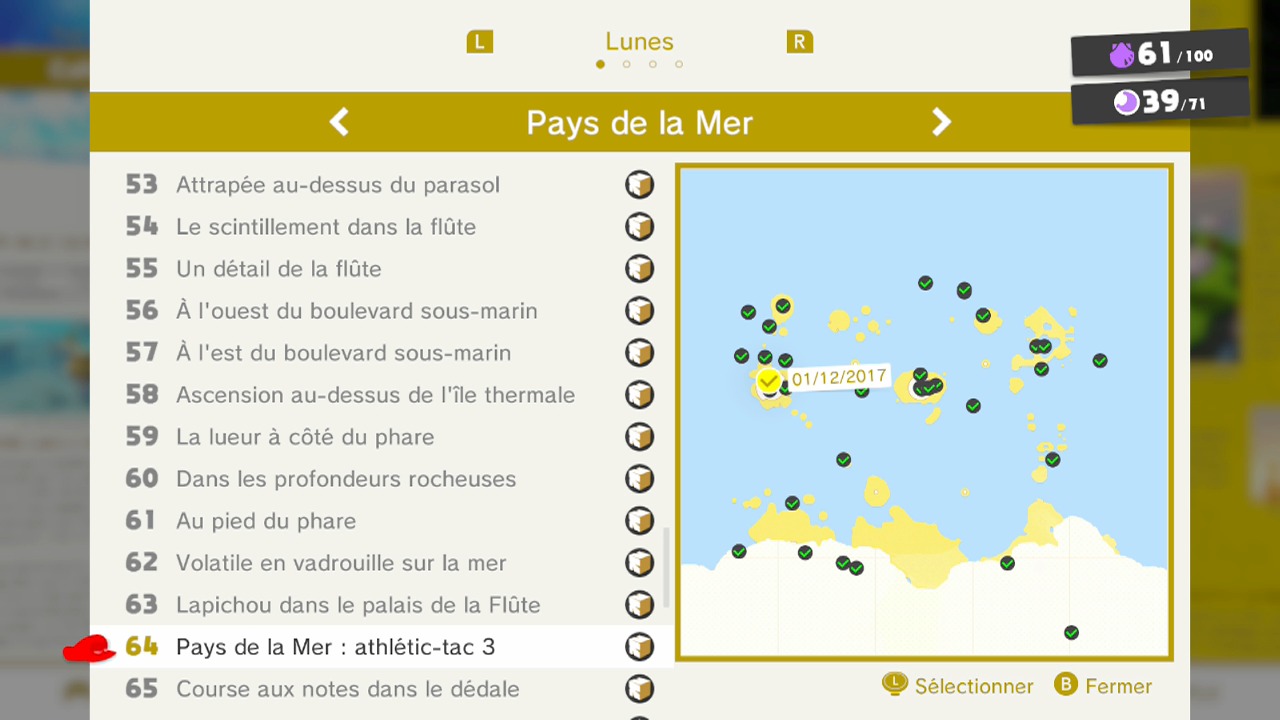This screenshot has height=720, width=1280.
Task: Select moon 54 Le scintillement dans la flûte
Action: coord(326,227)
